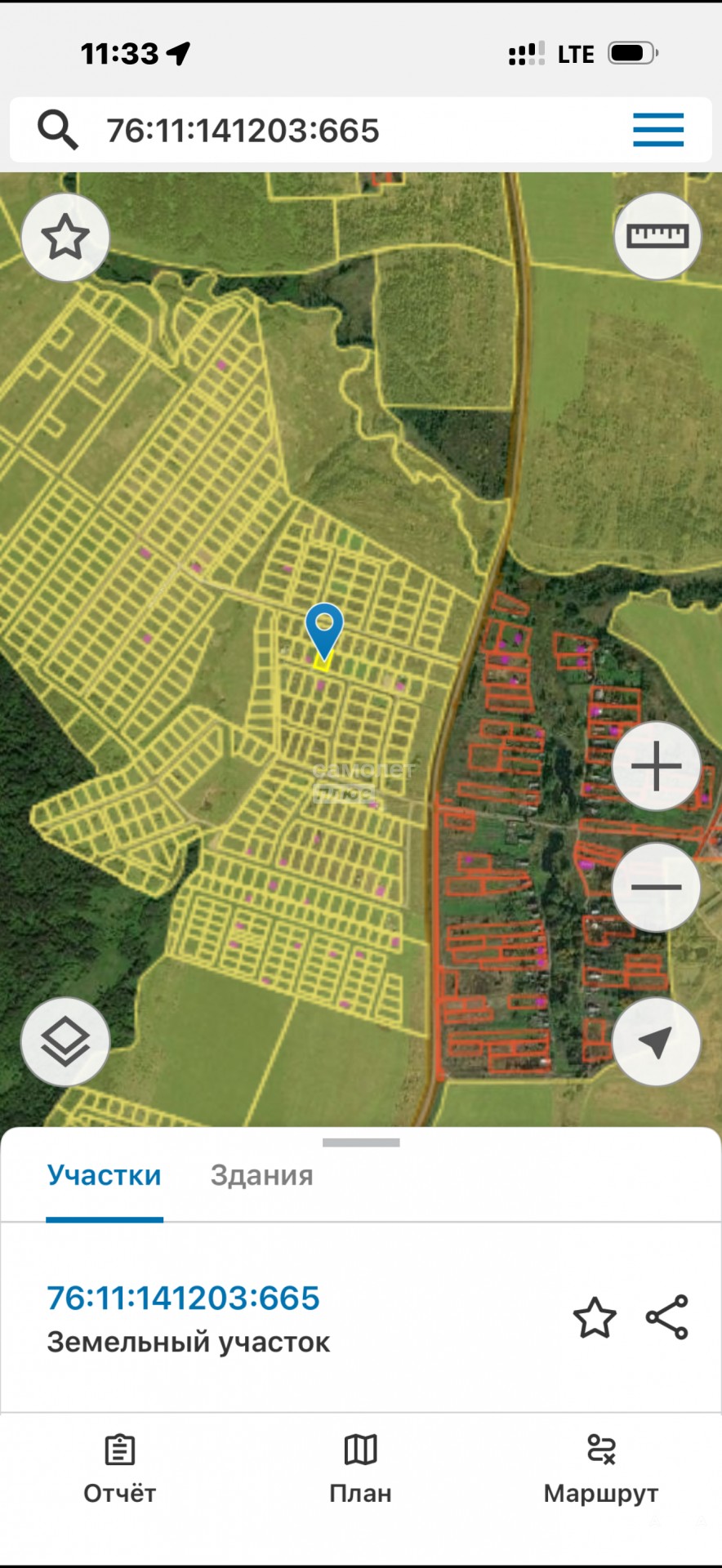
Task: Zoom in on the map
Action: pyautogui.click(x=656, y=766)
